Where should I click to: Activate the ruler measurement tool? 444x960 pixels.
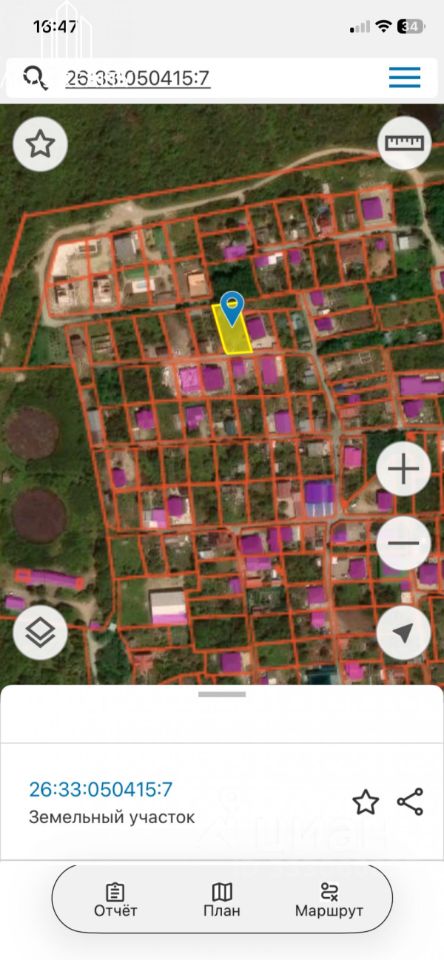(x=404, y=143)
